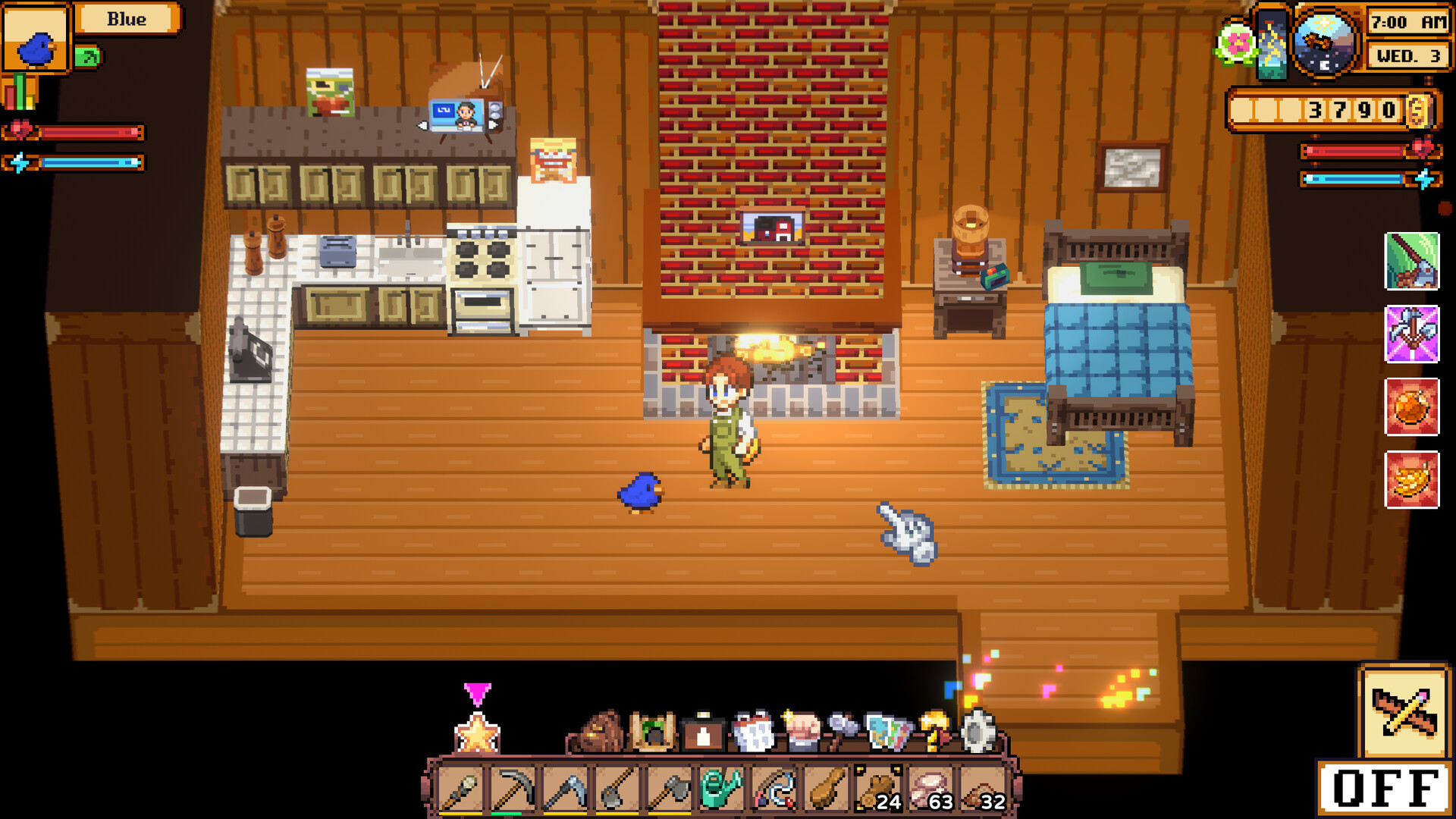Select the pickaxe in the hotbar
The height and width of the screenshot is (819, 1456).
pyautogui.click(x=513, y=790)
